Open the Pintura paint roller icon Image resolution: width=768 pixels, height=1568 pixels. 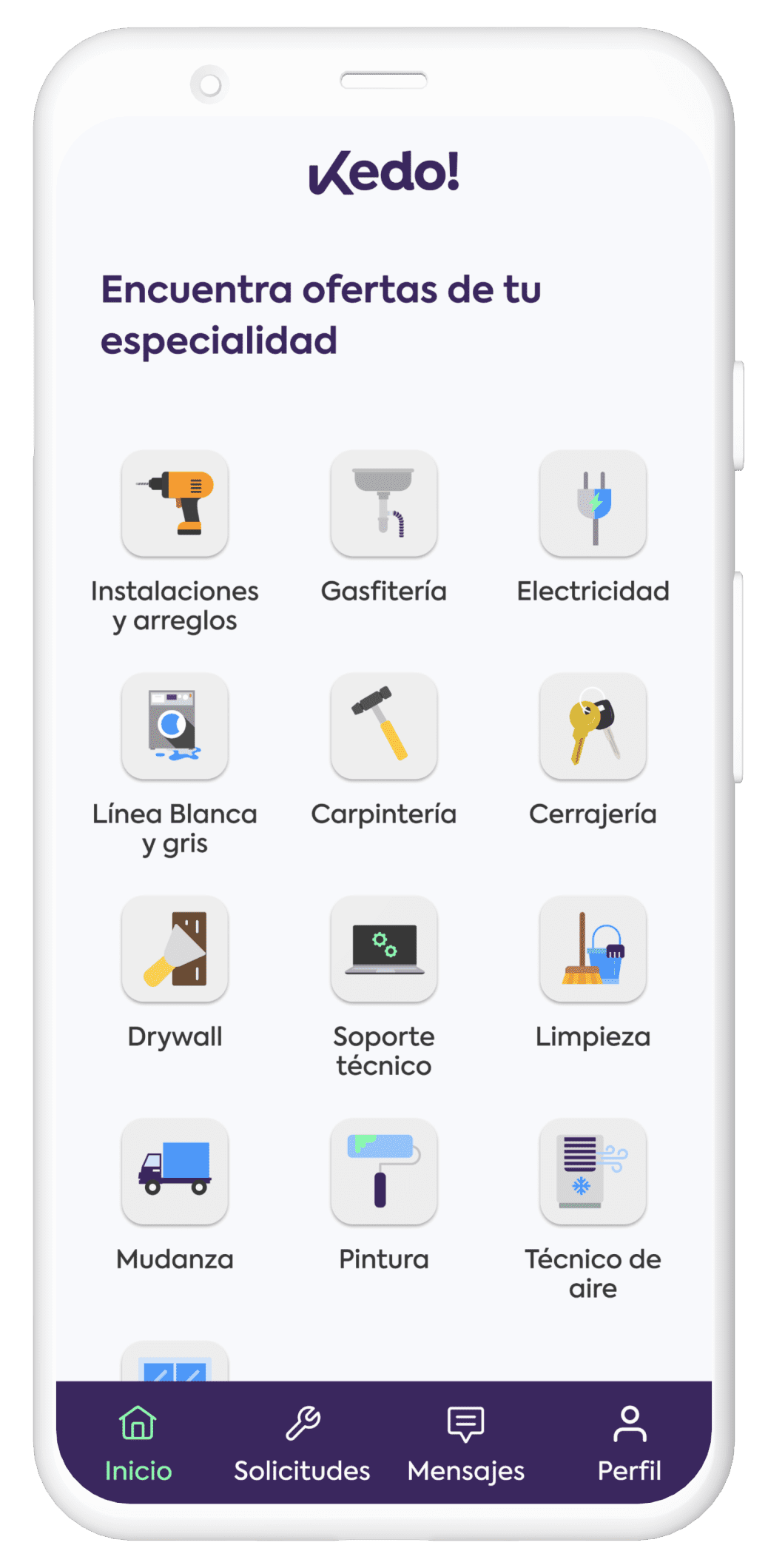(x=384, y=1174)
